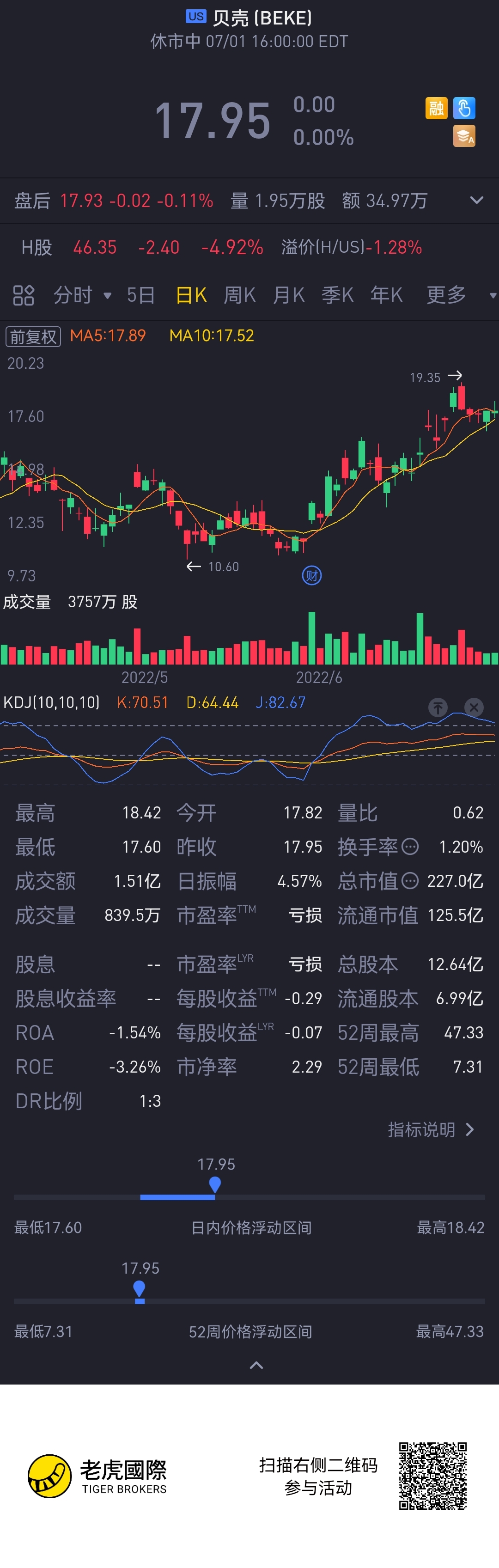Switch to the 5日 chart

click(140, 295)
